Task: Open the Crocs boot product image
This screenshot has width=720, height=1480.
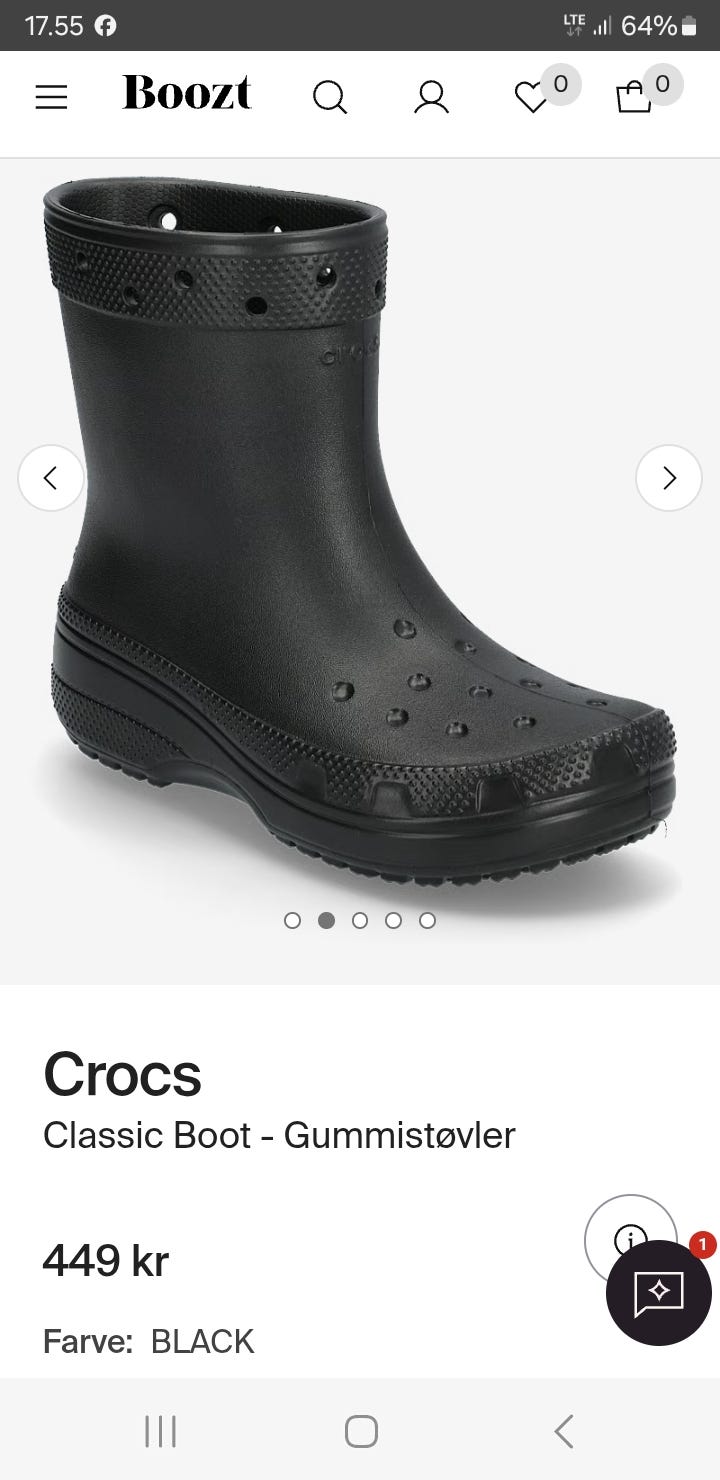Action: [360, 540]
